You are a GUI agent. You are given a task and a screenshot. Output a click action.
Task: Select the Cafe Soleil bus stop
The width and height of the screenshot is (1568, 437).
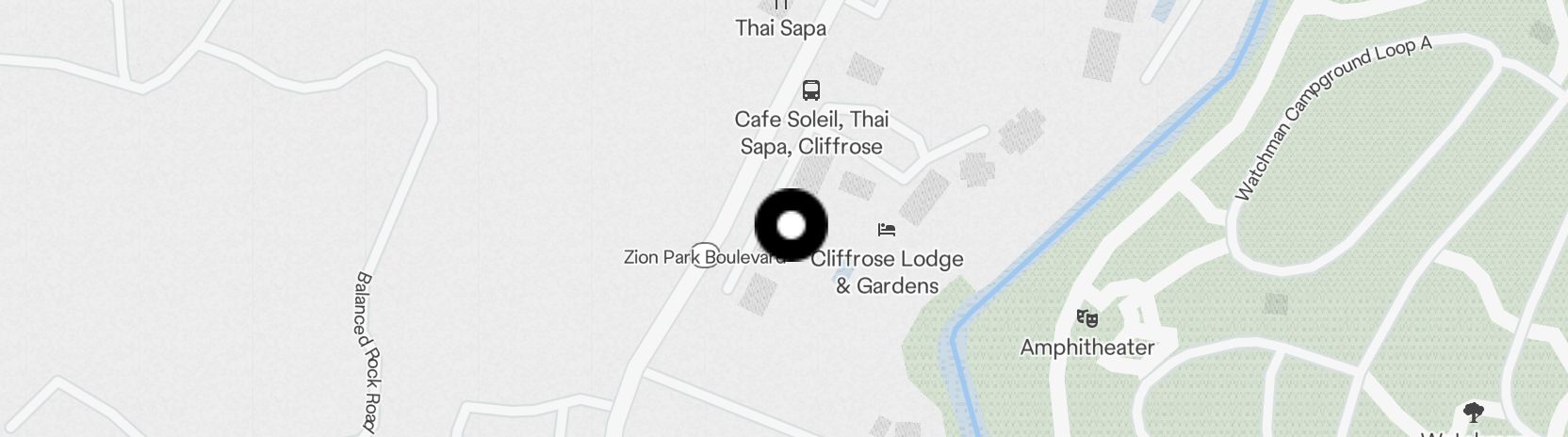coord(810,90)
